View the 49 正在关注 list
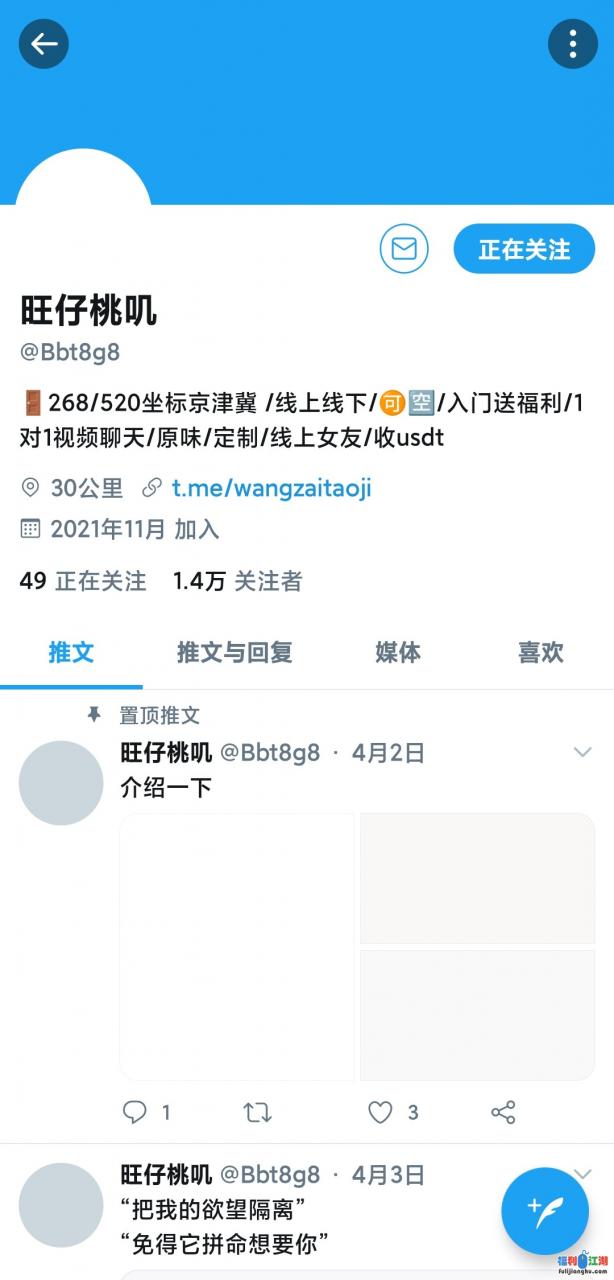This screenshot has width=614, height=1280. coord(83,581)
